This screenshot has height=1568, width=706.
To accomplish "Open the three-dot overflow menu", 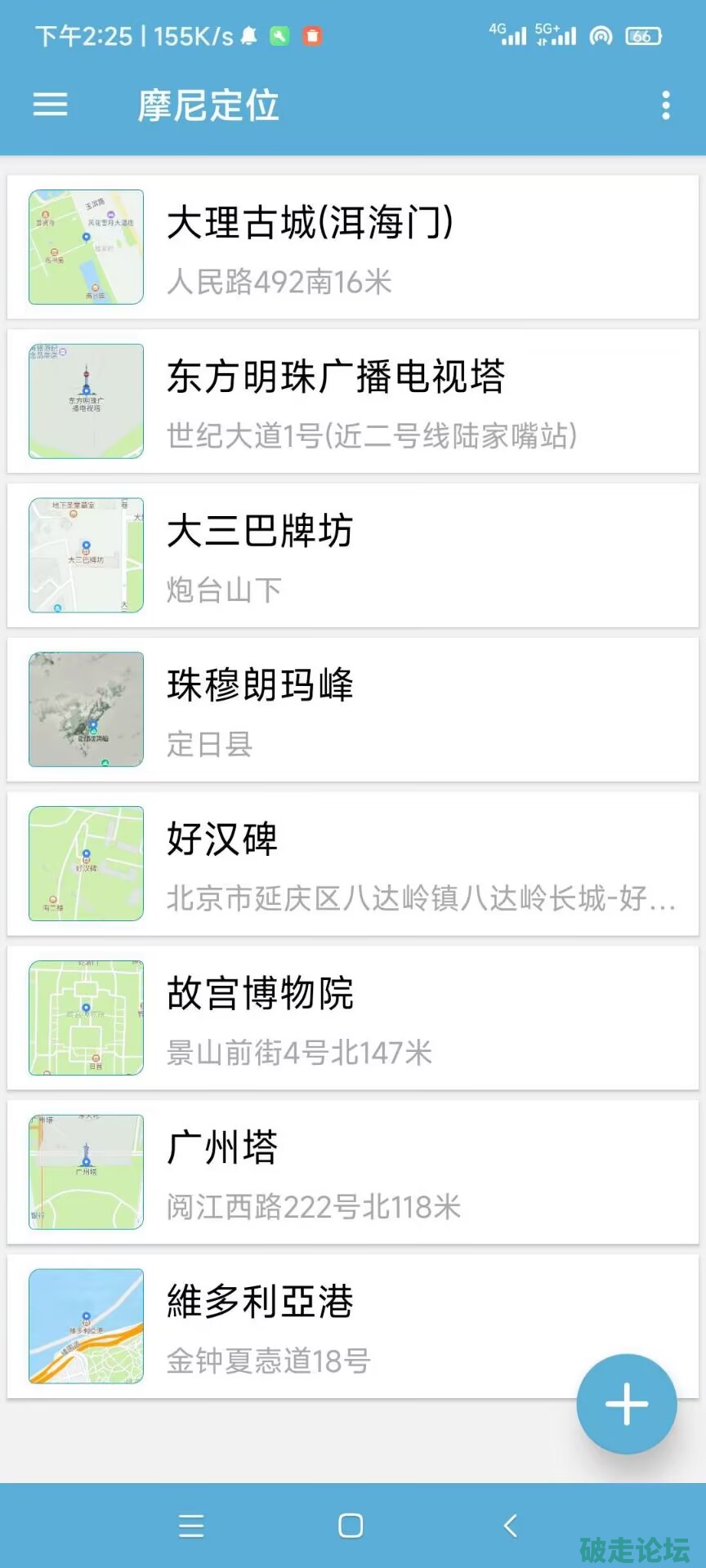I will [666, 105].
